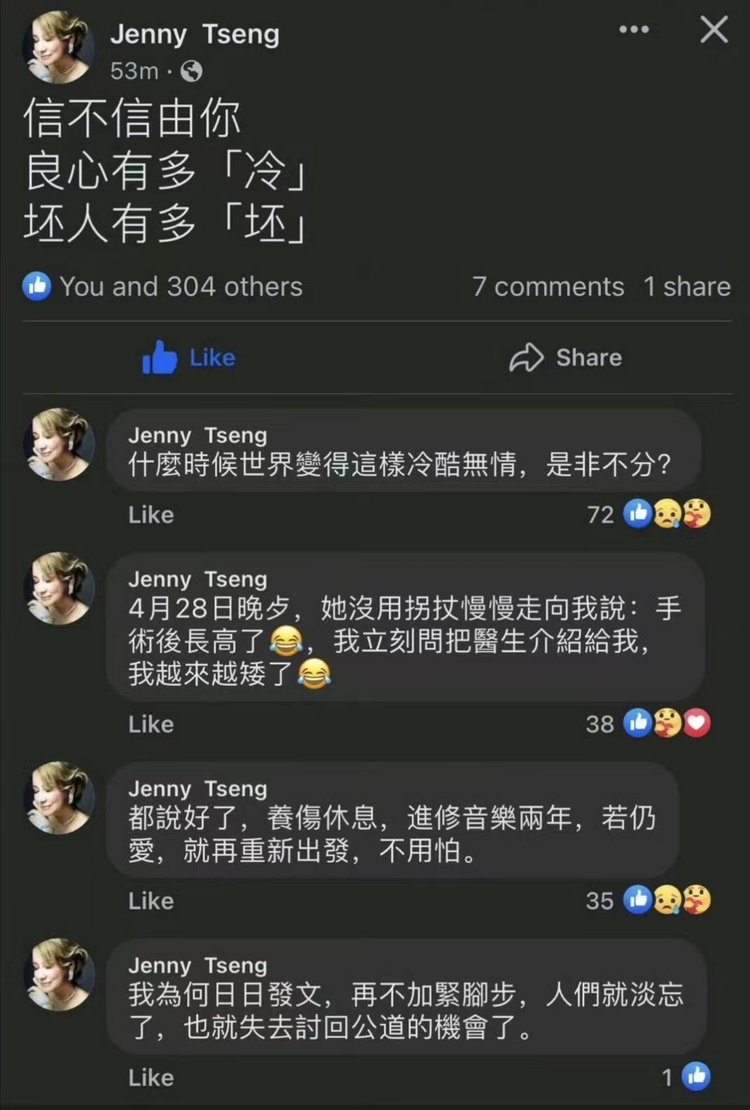Close the post view with X

pos(713,30)
